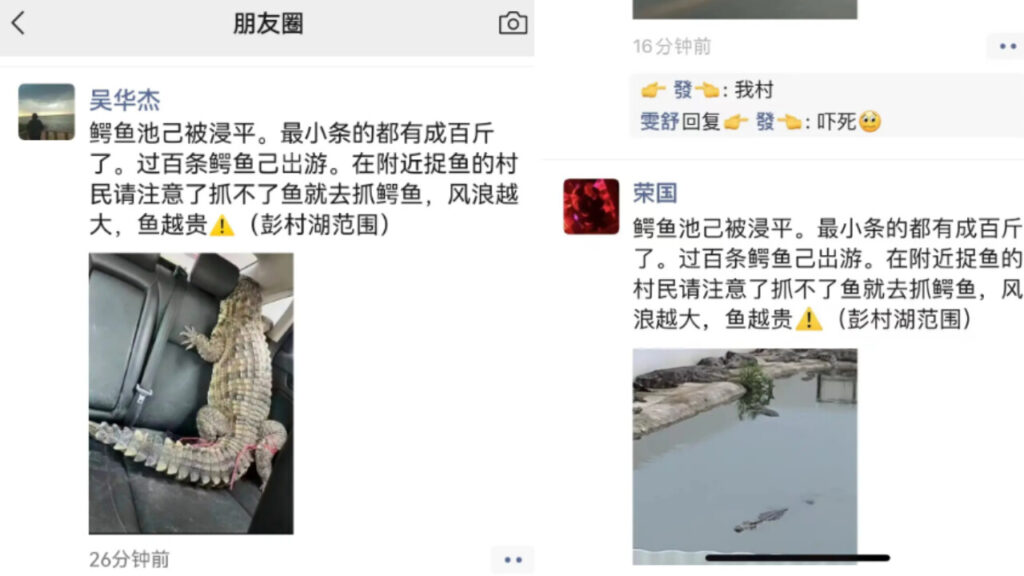Reply to the comment saying 我村
Image resolution: width=1024 pixels, height=576 pixels.
[x=754, y=90]
